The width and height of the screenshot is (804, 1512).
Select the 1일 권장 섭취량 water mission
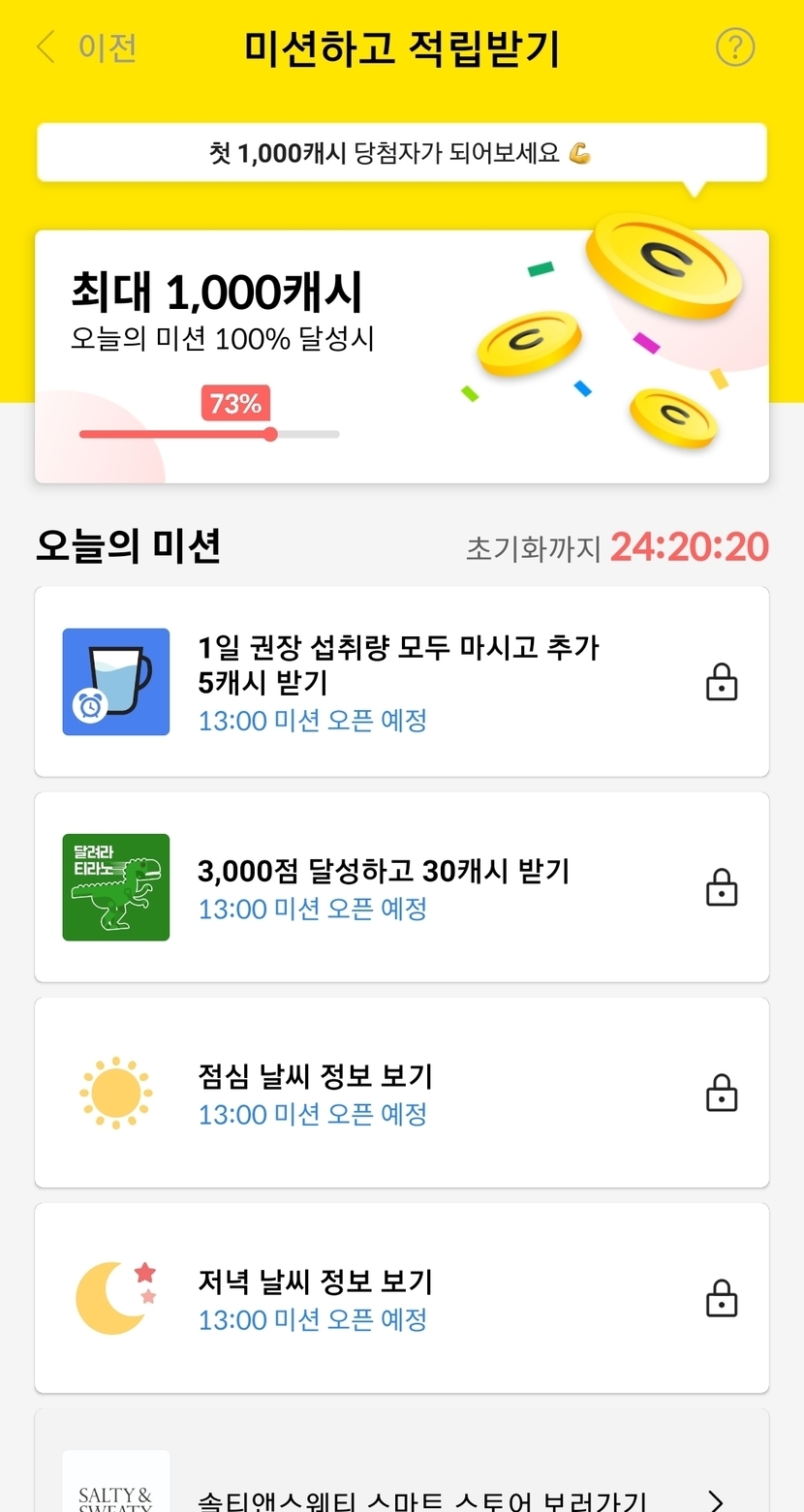click(401, 682)
